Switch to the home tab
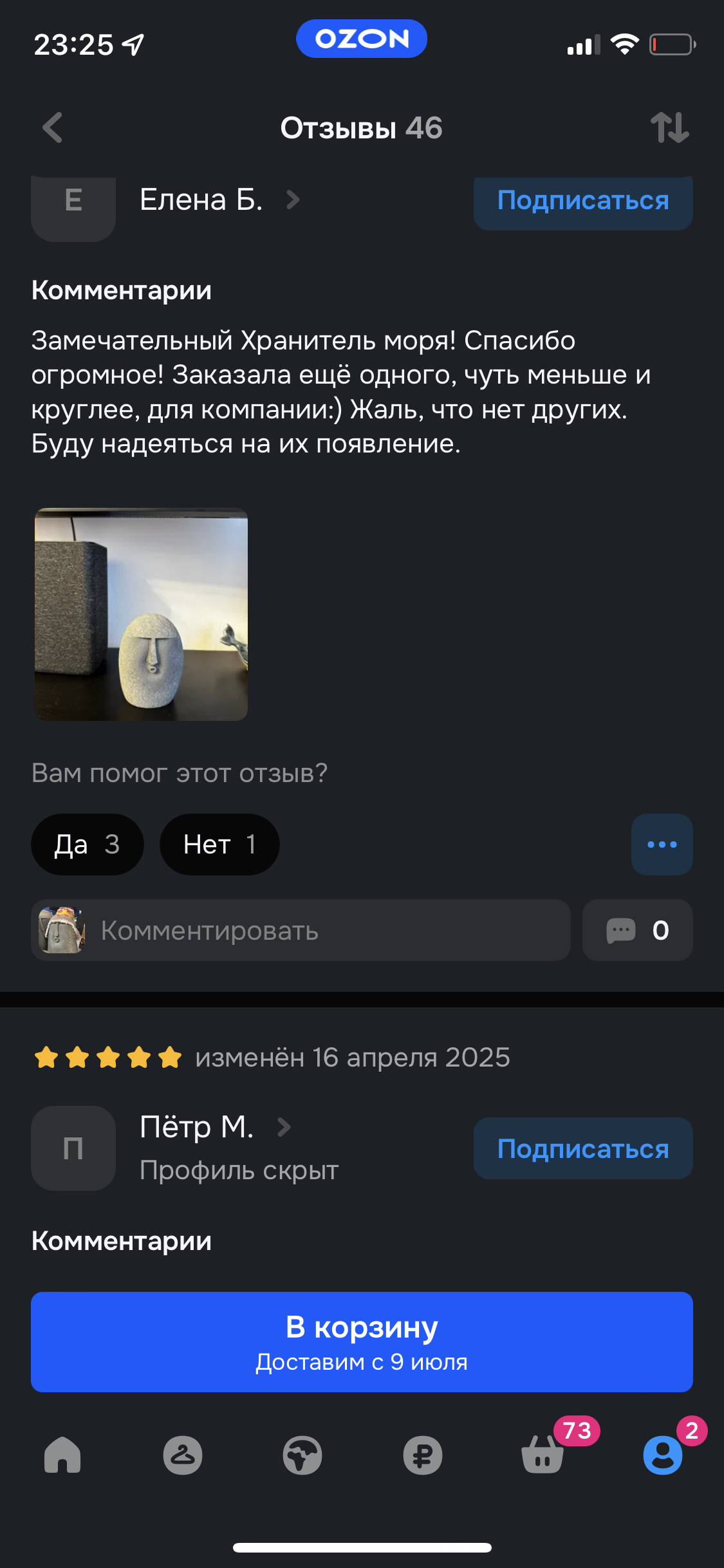The width and height of the screenshot is (724, 1568). [x=62, y=1455]
